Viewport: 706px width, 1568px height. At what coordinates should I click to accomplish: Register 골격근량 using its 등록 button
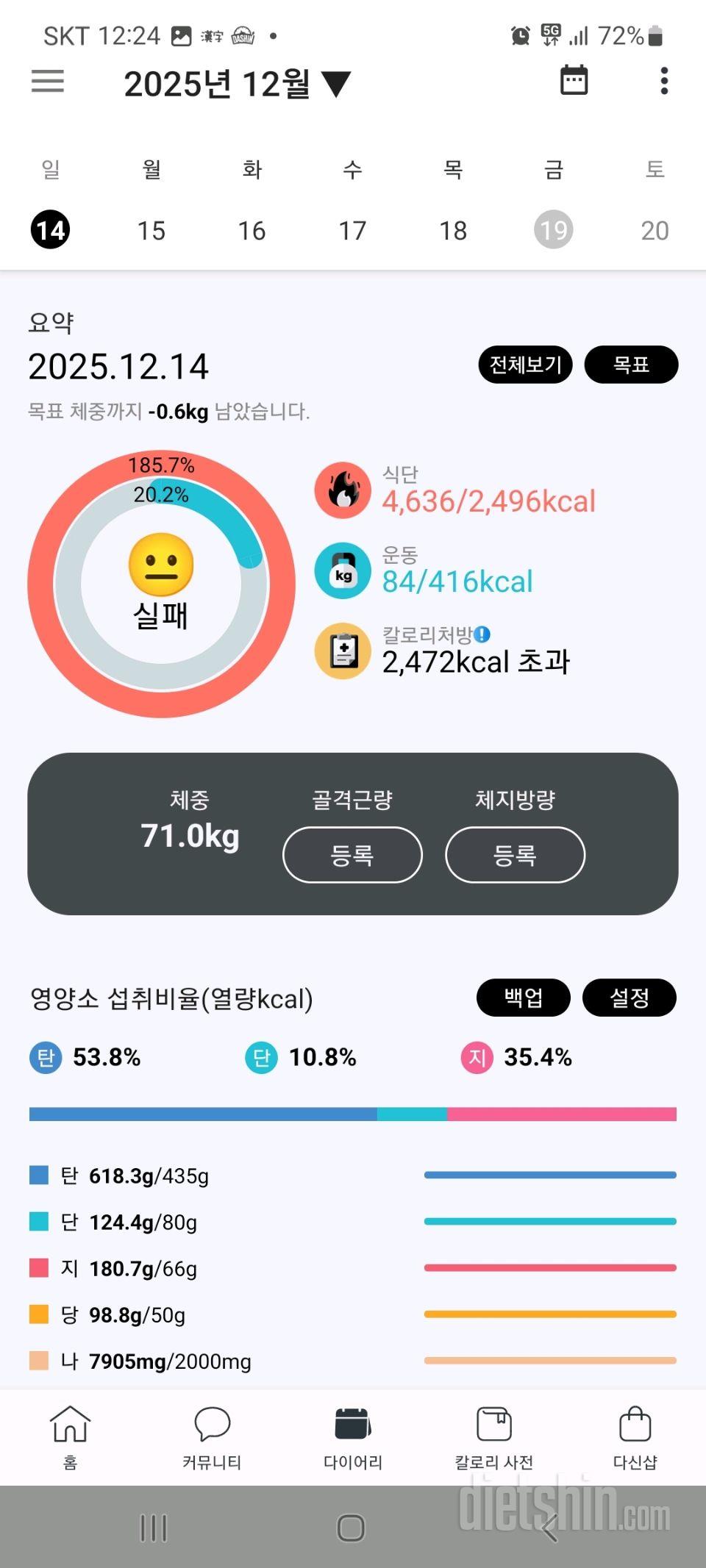tap(352, 855)
